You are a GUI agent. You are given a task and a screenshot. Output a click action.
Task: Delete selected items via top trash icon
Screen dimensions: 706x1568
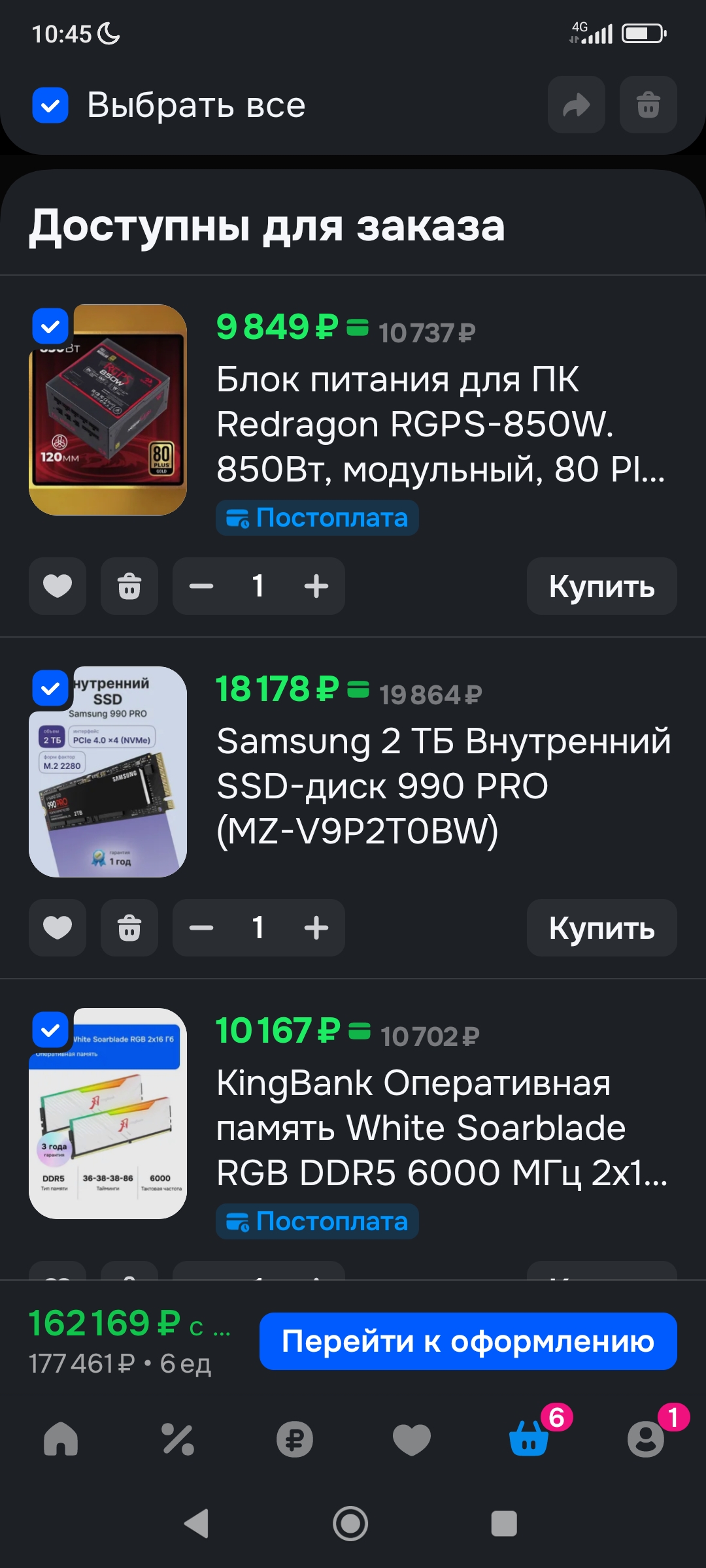(648, 105)
